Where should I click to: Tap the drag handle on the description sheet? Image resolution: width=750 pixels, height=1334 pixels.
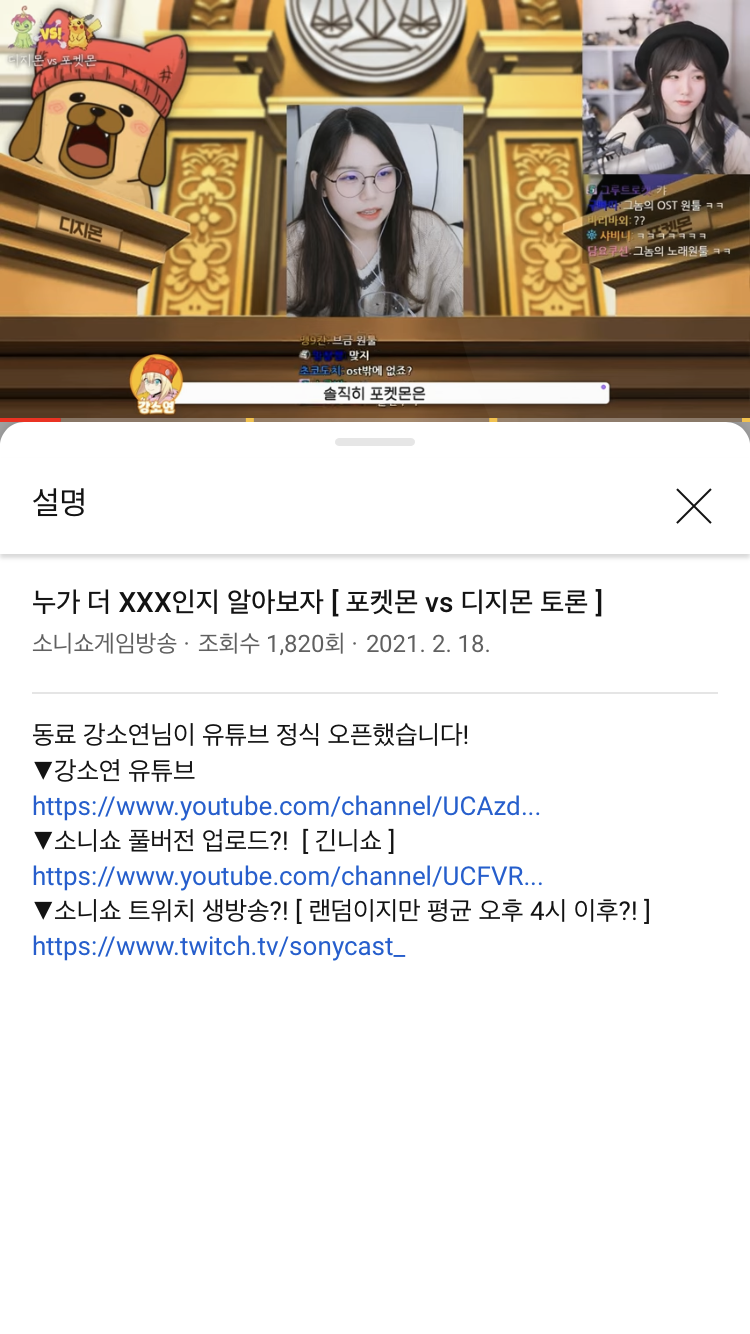tap(374, 441)
